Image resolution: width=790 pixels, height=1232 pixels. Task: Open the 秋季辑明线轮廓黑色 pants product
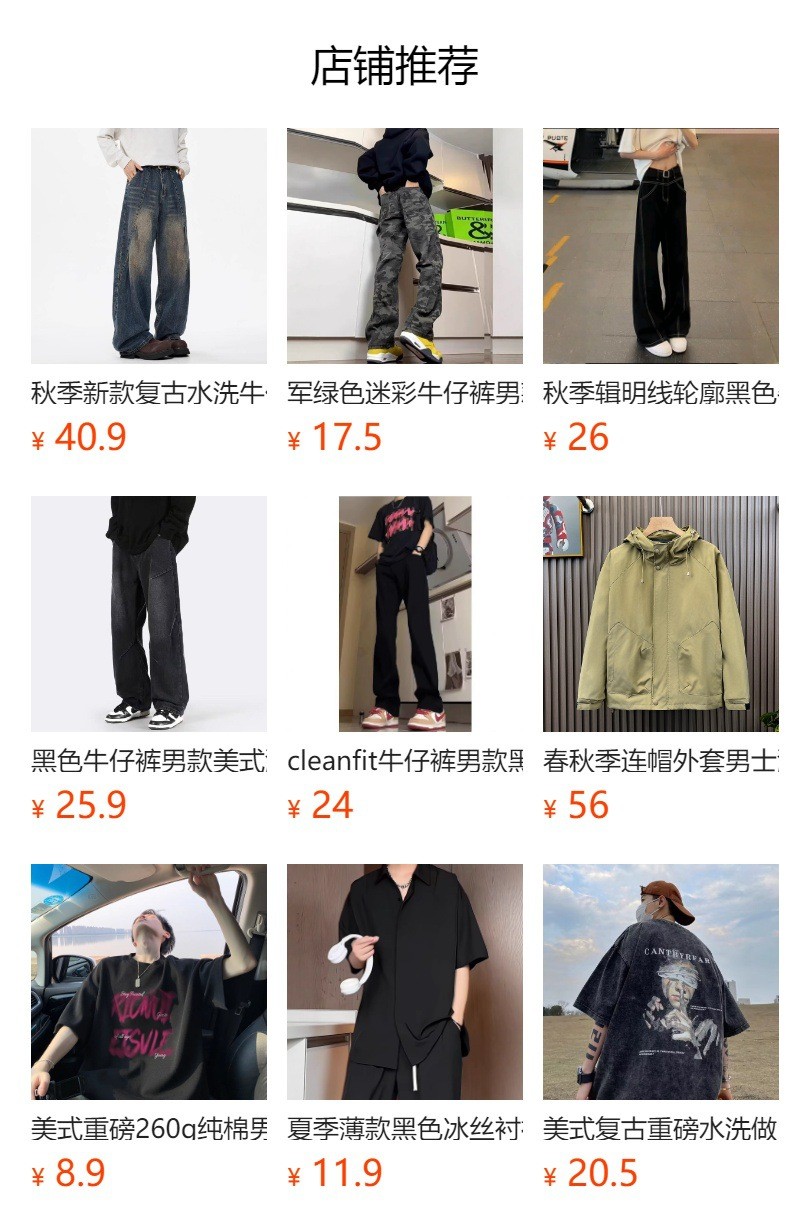pyautogui.click(x=660, y=246)
